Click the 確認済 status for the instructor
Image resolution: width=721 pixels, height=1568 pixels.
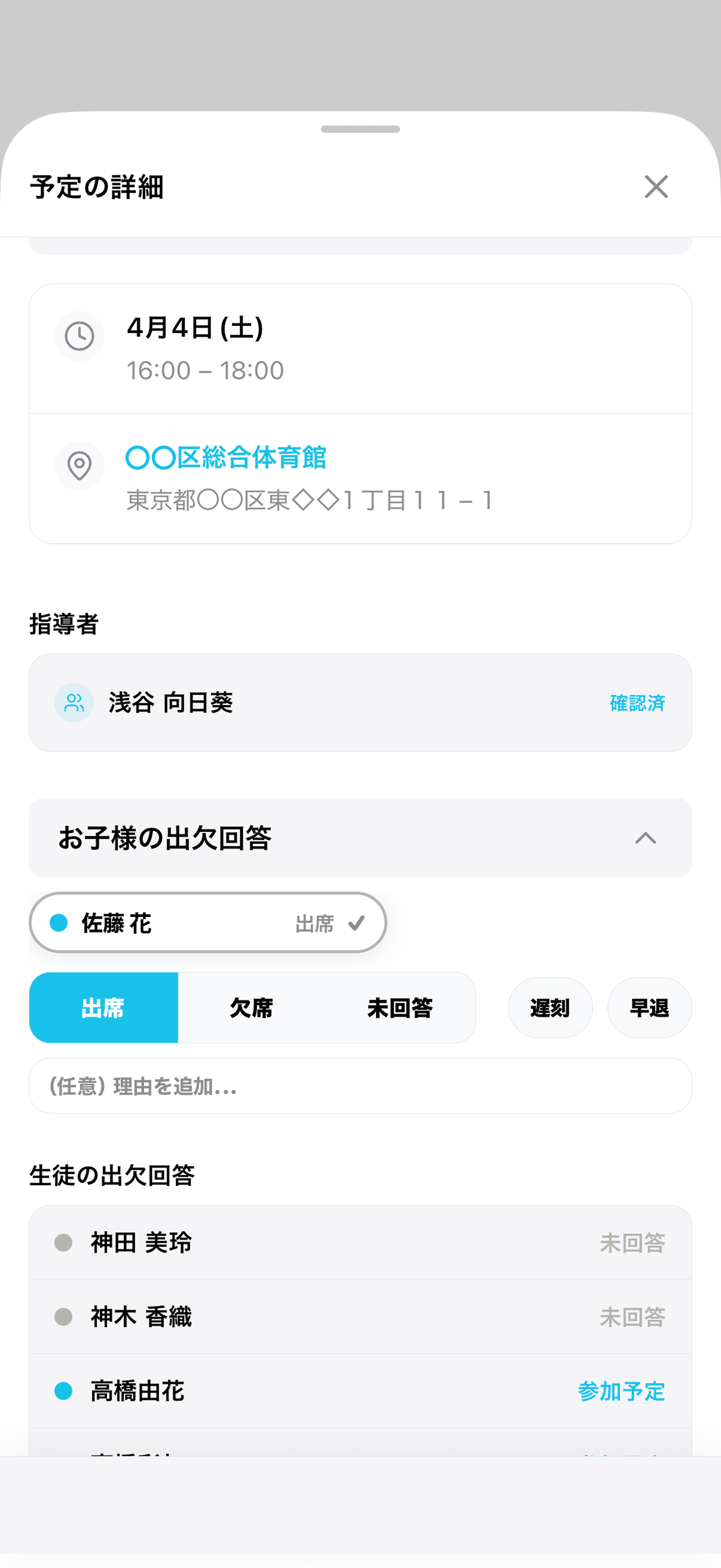pyautogui.click(x=638, y=703)
